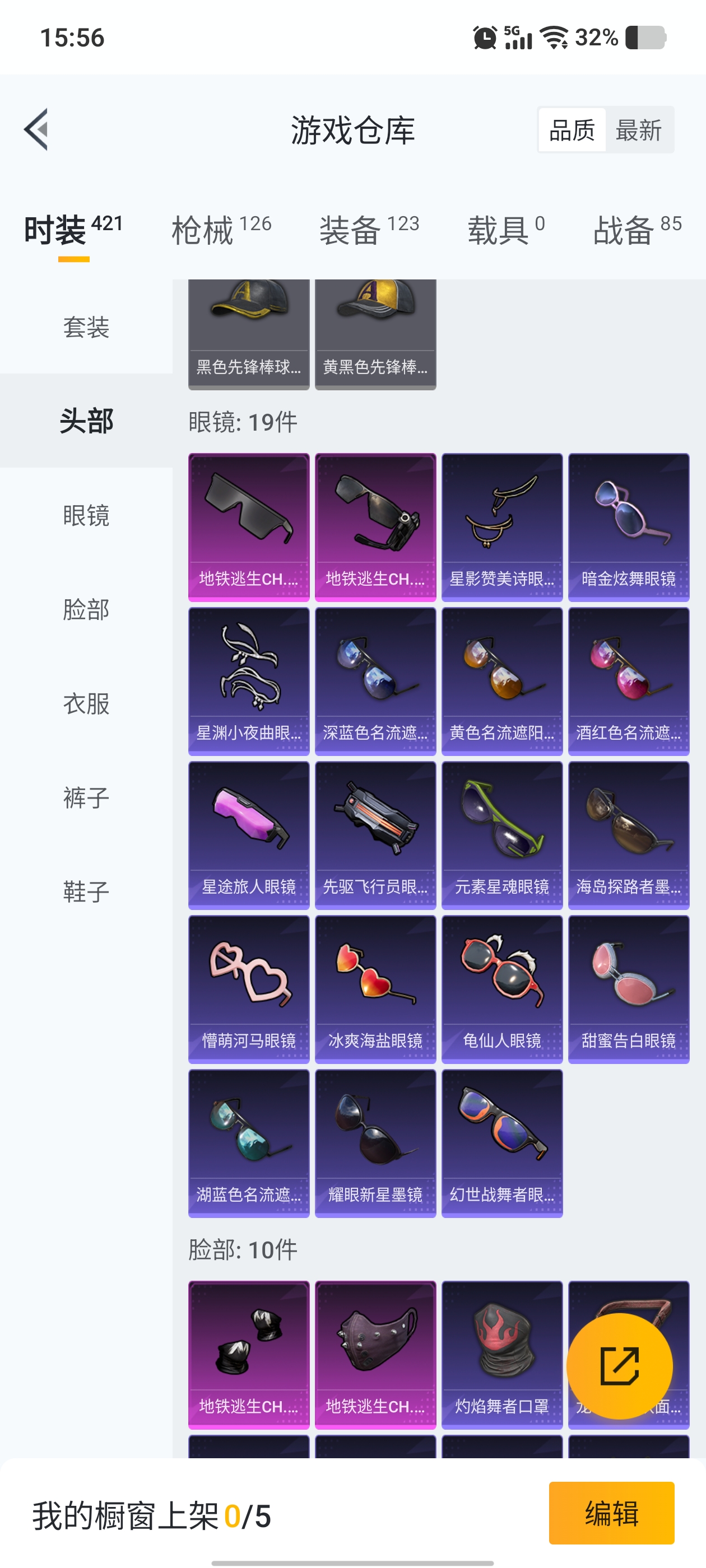
Task: Switch to the 枪械 tab
Action: pyautogui.click(x=221, y=230)
